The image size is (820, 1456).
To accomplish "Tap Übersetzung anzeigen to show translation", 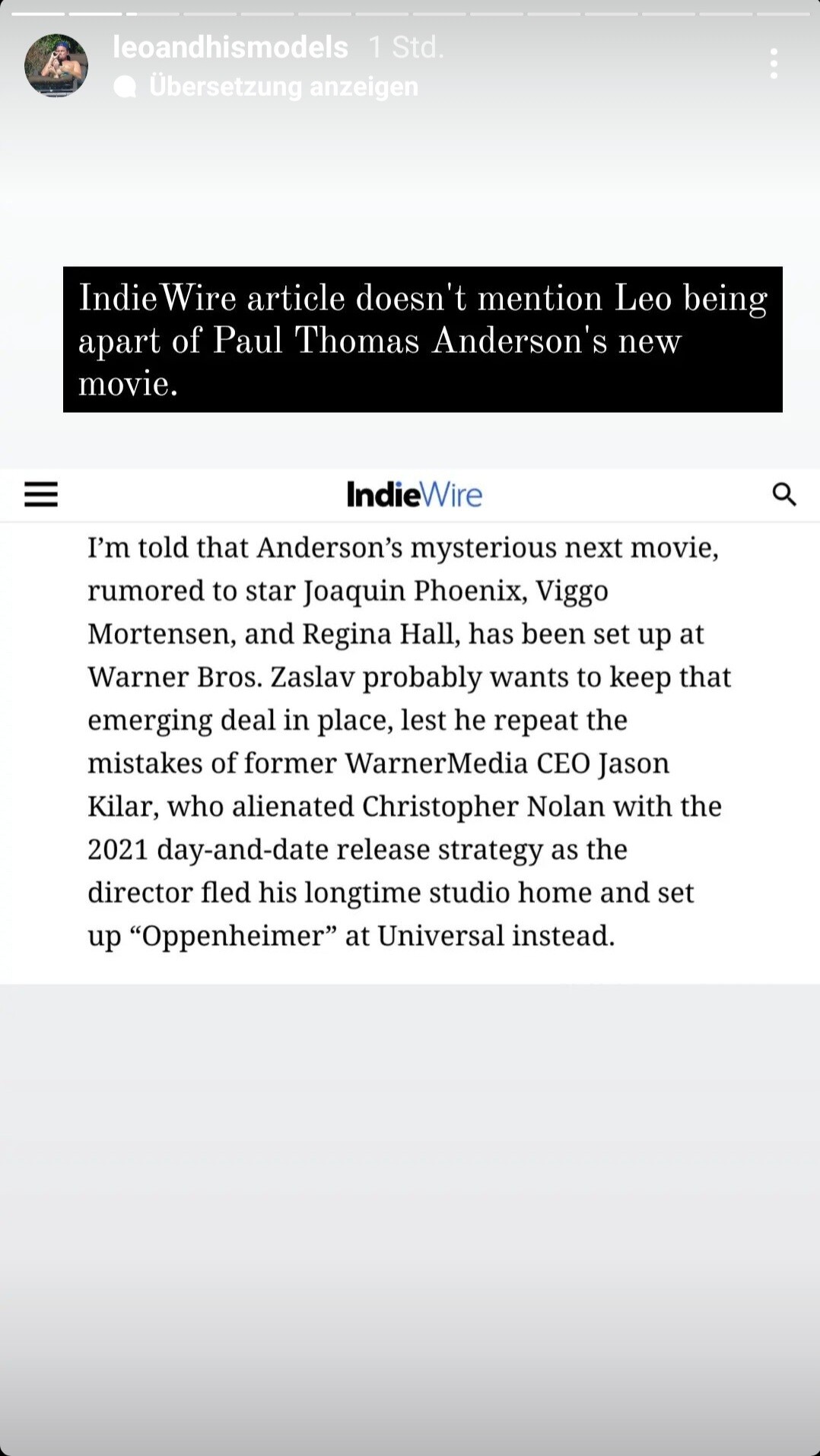I will coord(283,87).
